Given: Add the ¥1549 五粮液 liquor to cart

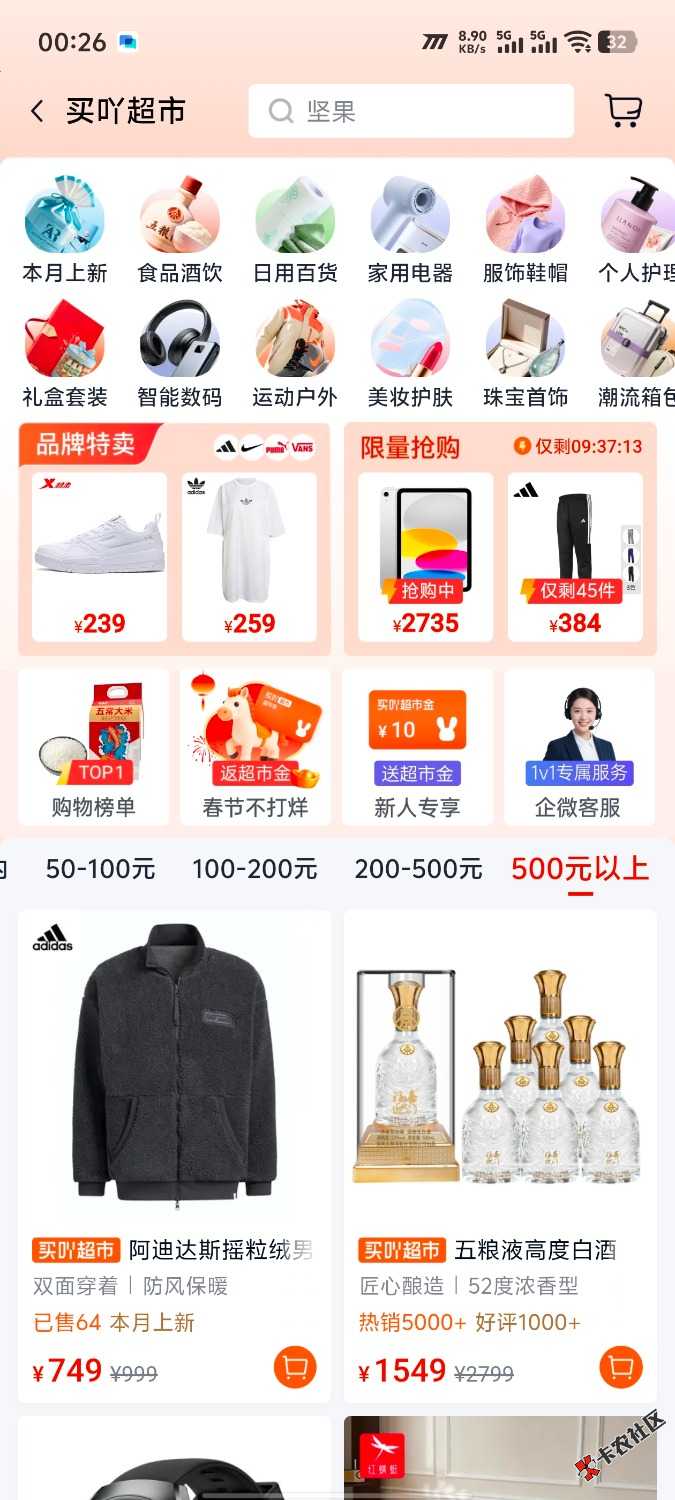Looking at the screenshot, I should 621,1367.
